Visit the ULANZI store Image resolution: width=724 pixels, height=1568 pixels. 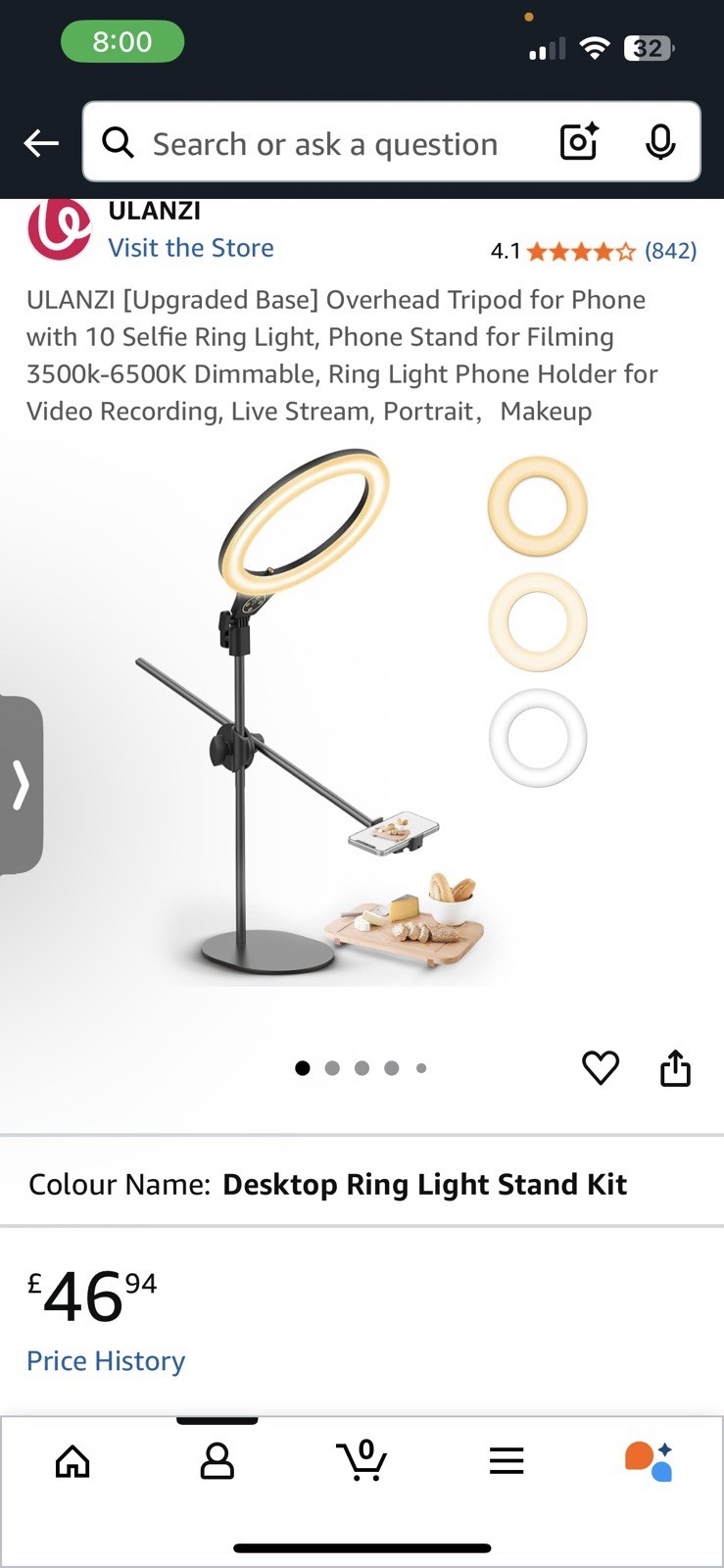pos(190,248)
